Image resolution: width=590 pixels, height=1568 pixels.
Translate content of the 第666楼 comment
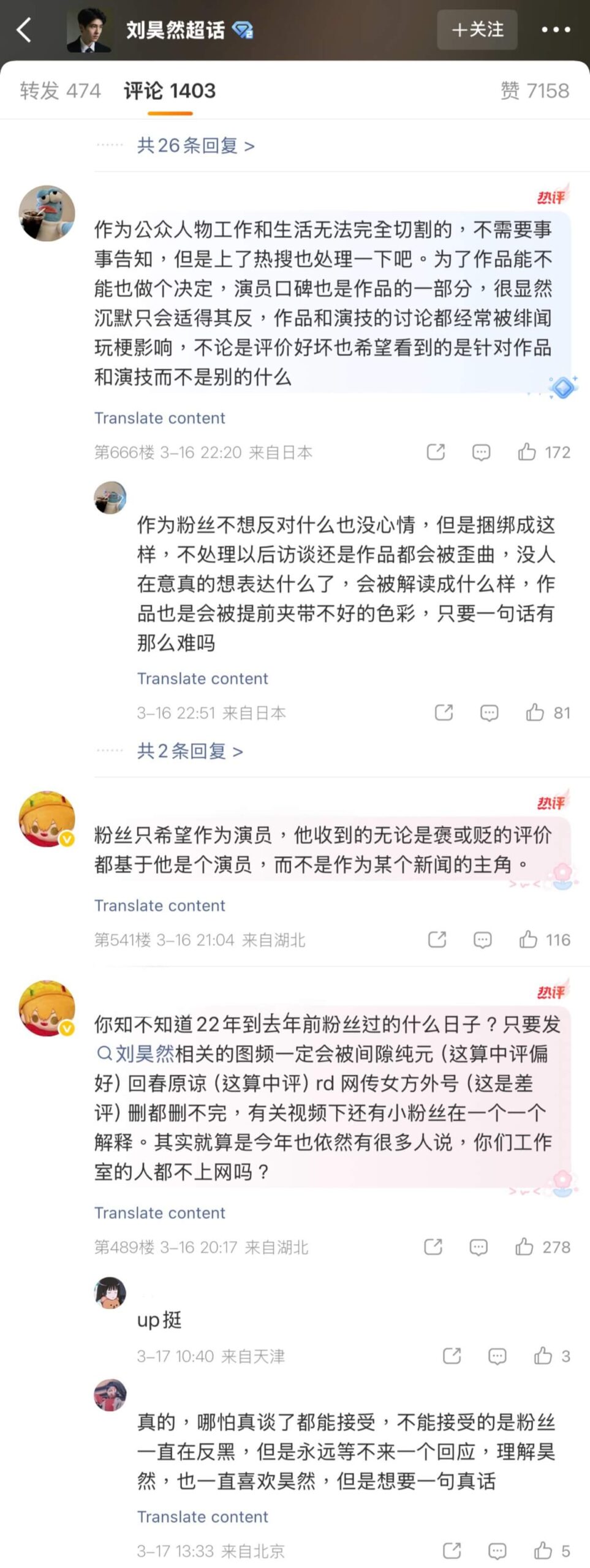(159, 418)
